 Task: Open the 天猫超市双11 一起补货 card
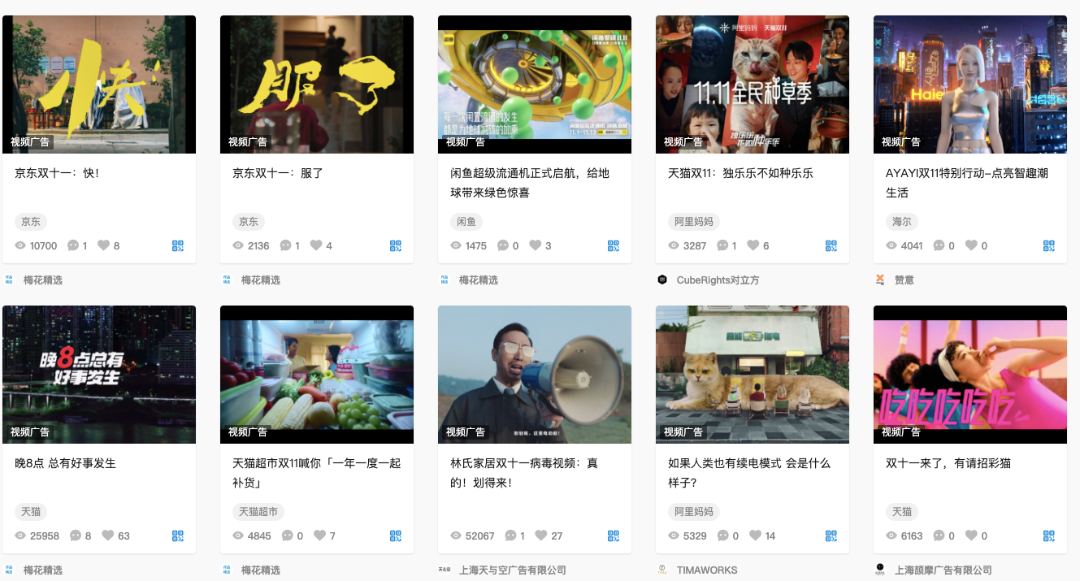tap(316, 375)
